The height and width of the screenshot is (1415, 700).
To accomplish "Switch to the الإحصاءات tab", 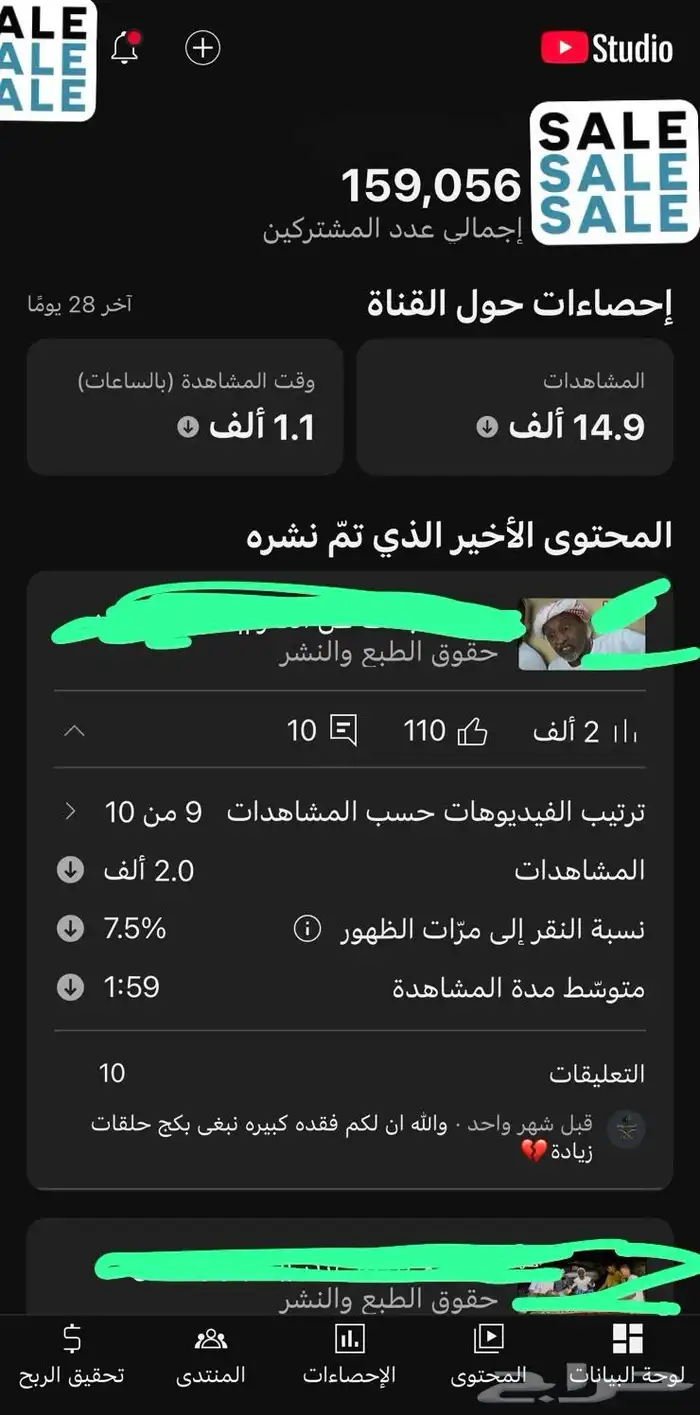I will (349, 1354).
